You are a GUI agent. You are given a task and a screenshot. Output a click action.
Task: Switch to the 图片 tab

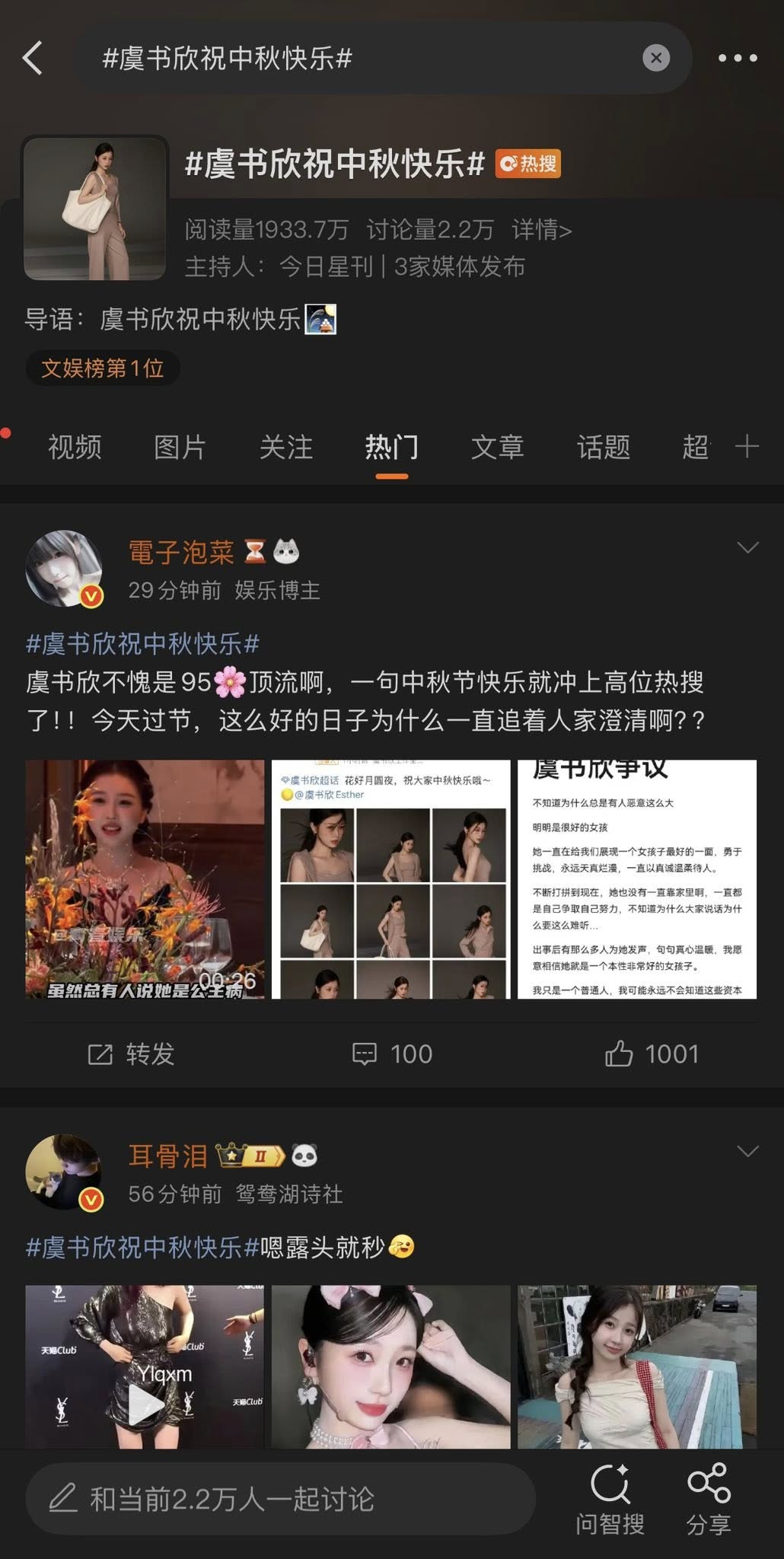(180, 447)
